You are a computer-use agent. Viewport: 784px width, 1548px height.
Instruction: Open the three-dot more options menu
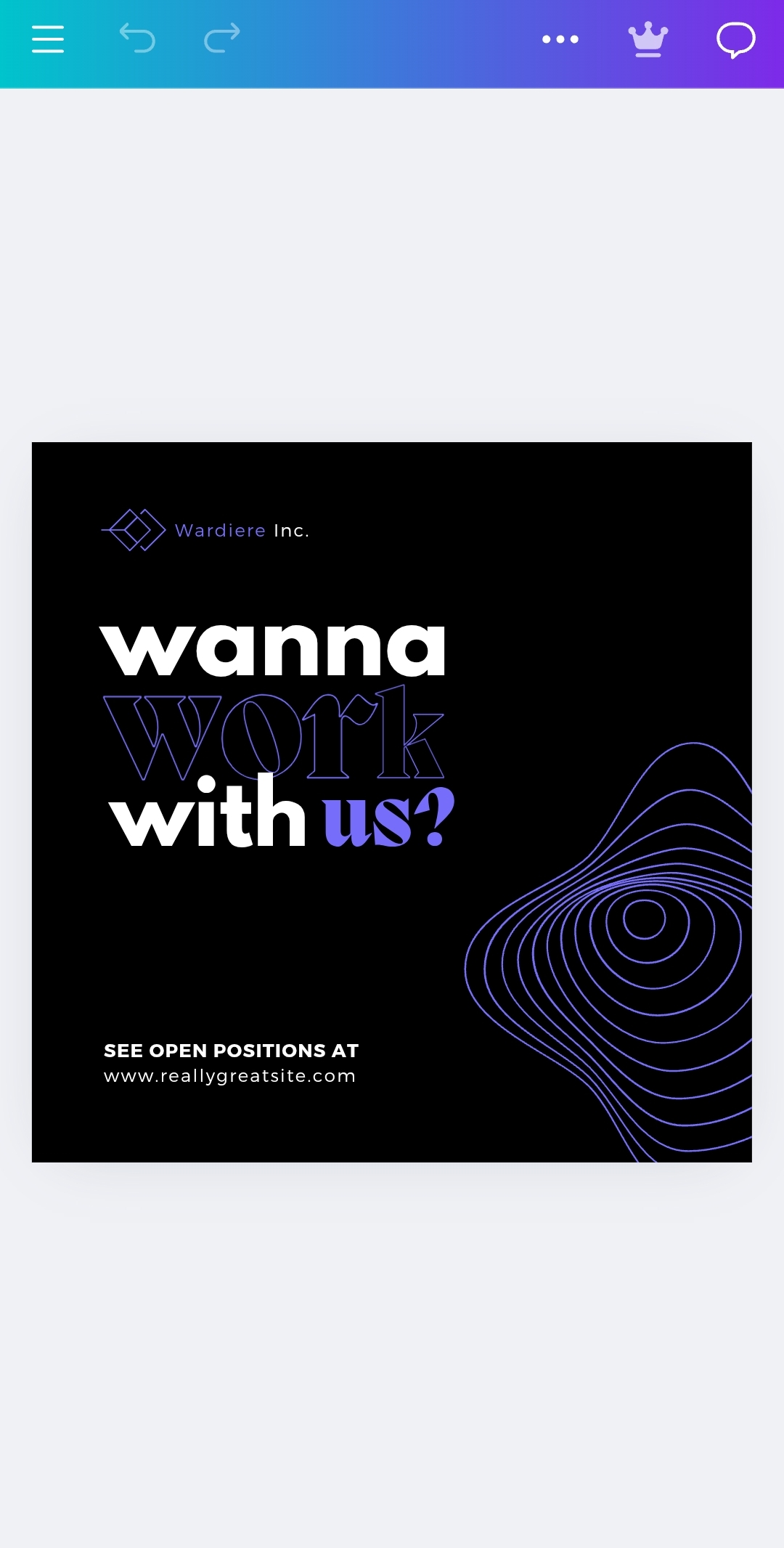(560, 39)
